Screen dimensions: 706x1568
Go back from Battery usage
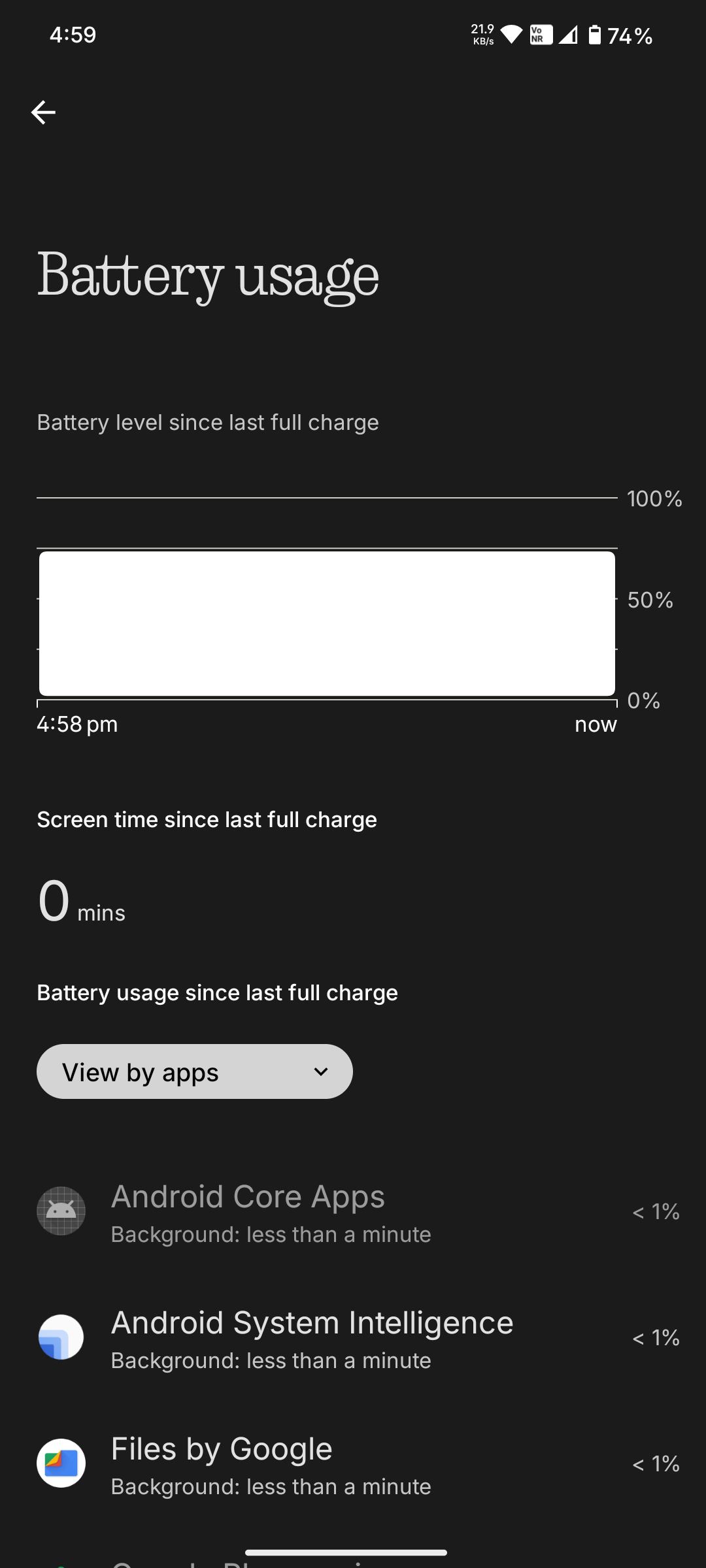[43, 112]
